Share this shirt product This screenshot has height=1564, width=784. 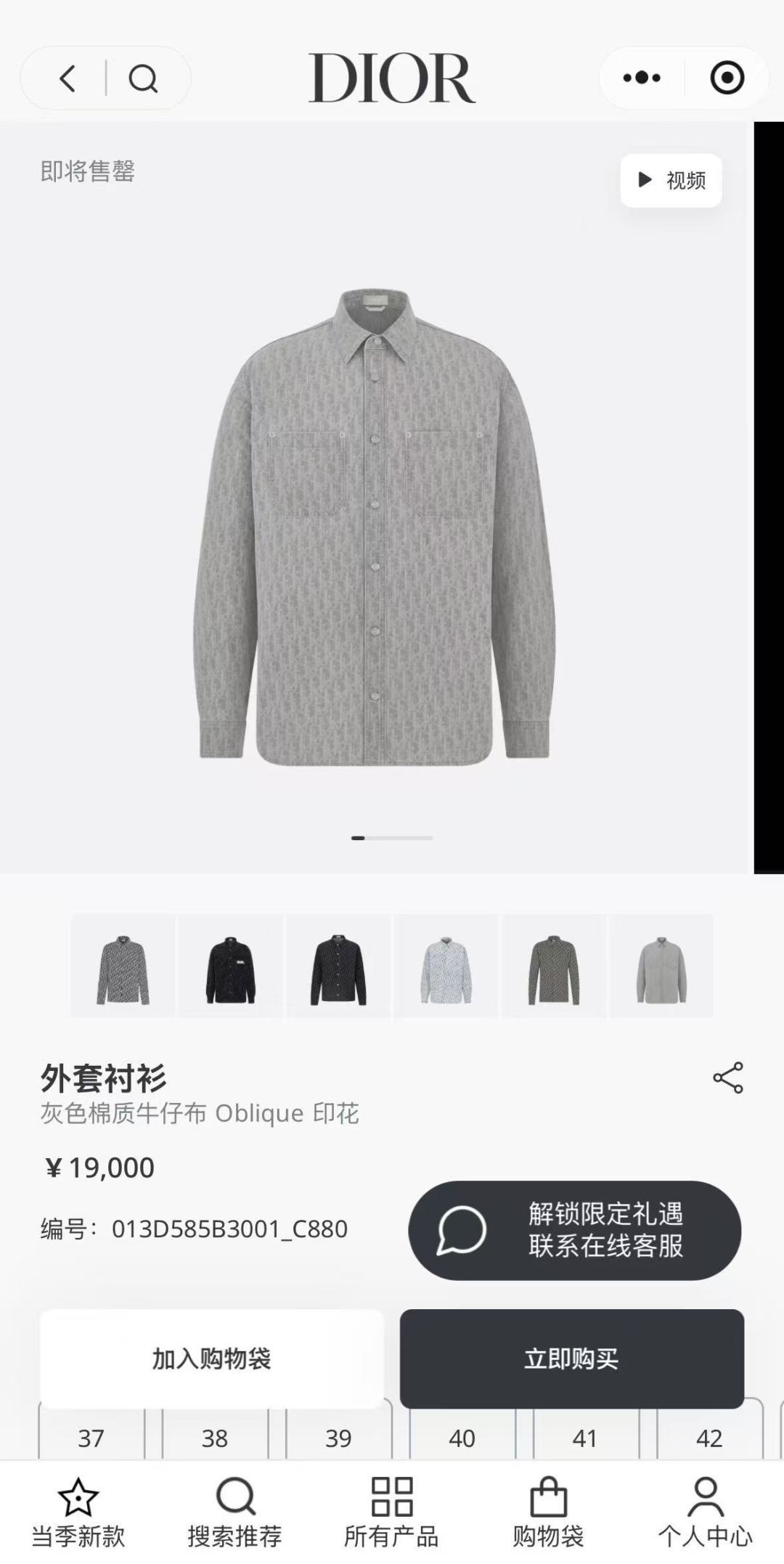727,1078
